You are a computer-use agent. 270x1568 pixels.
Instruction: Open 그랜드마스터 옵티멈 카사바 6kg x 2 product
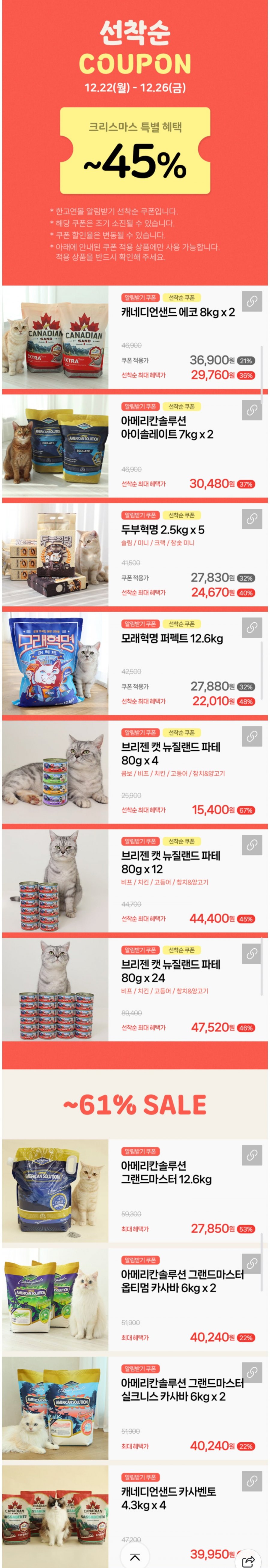(181, 1281)
